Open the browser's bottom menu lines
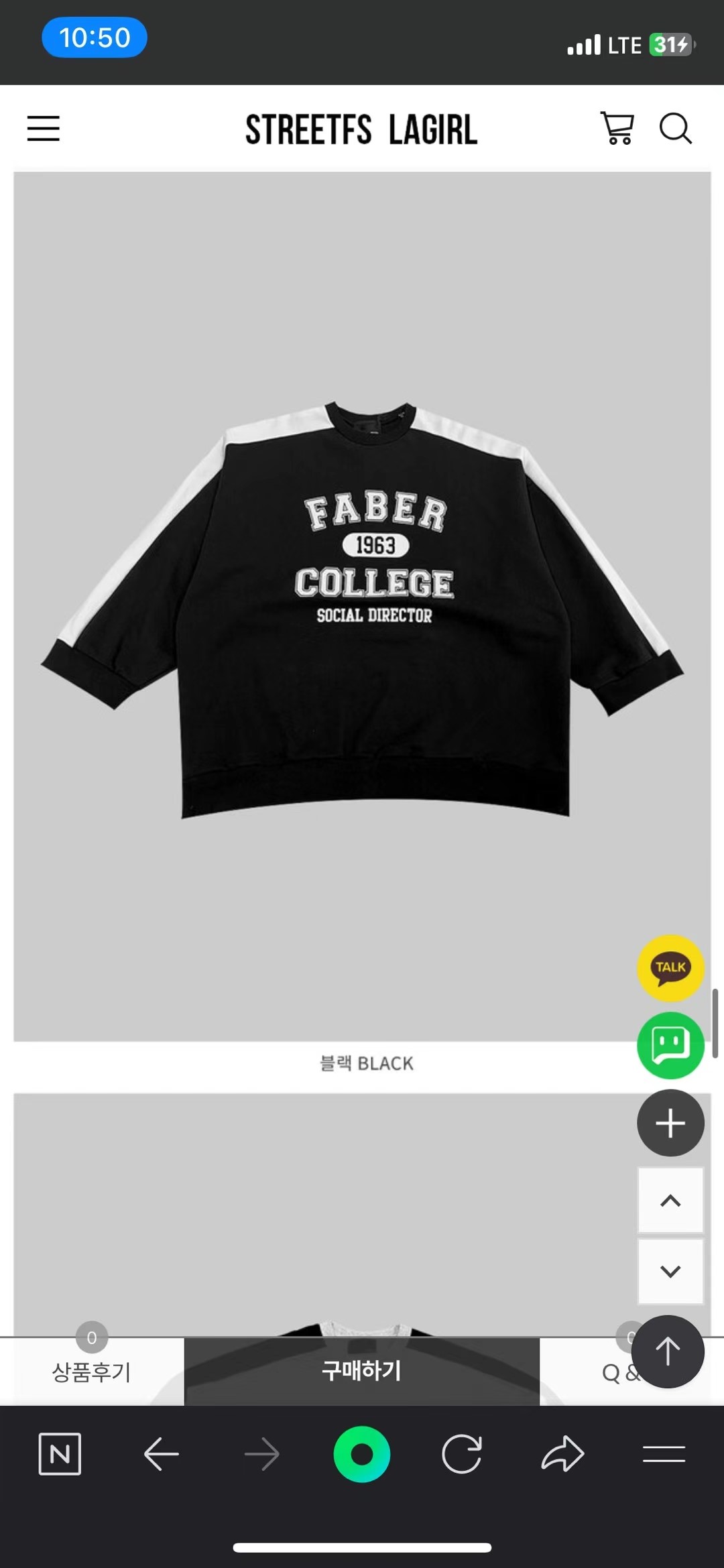The height and width of the screenshot is (1568, 724). 664,1454
